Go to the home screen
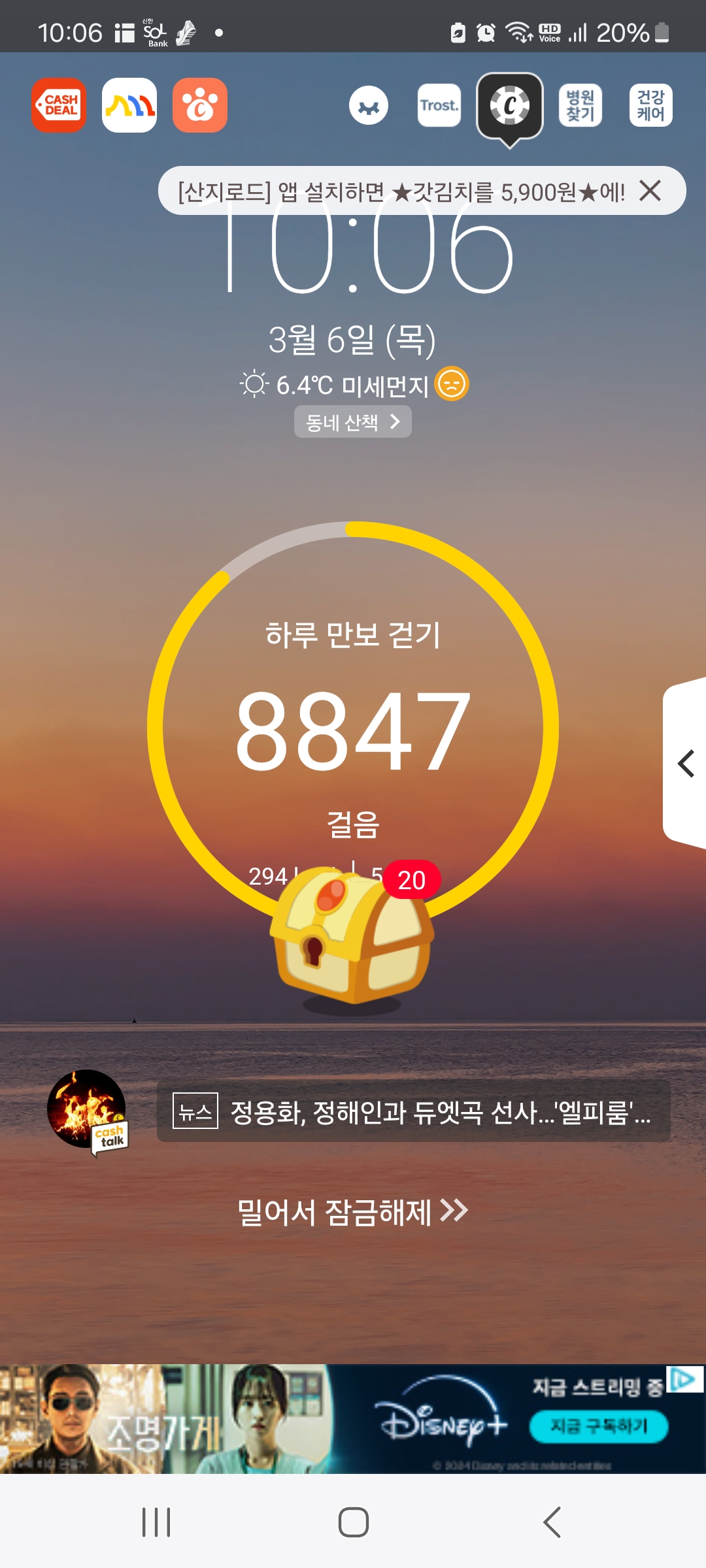Viewport: 706px width, 1568px height. pyautogui.click(x=353, y=1522)
